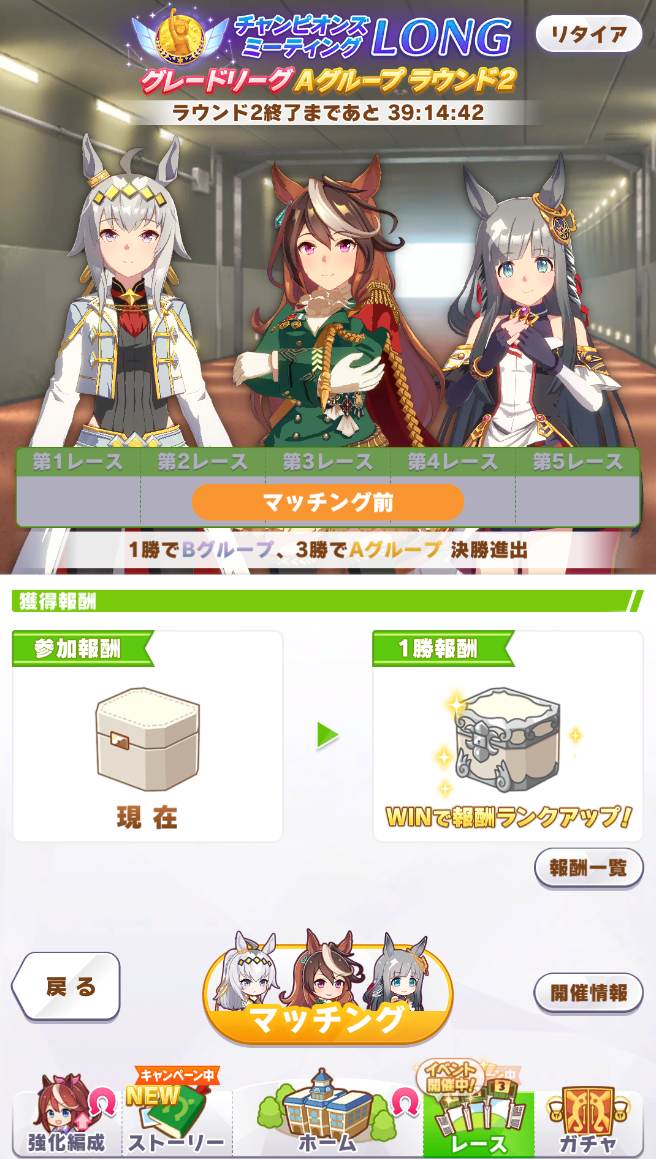Go back with the 戻る button
This screenshot has width=656, height=1159.
(68, 987)
